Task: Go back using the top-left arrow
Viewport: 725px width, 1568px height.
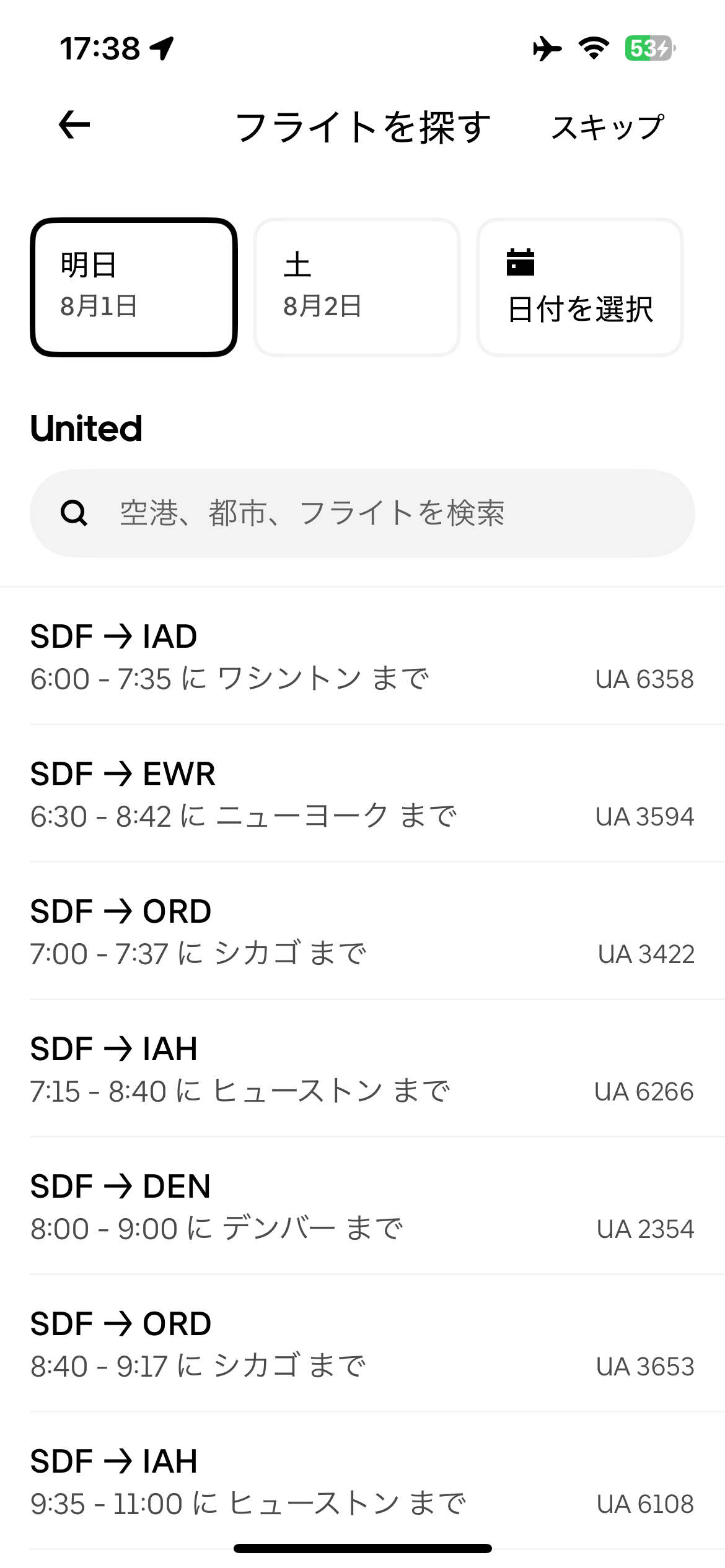Action: pyautogui.click(x=74, y=125)
